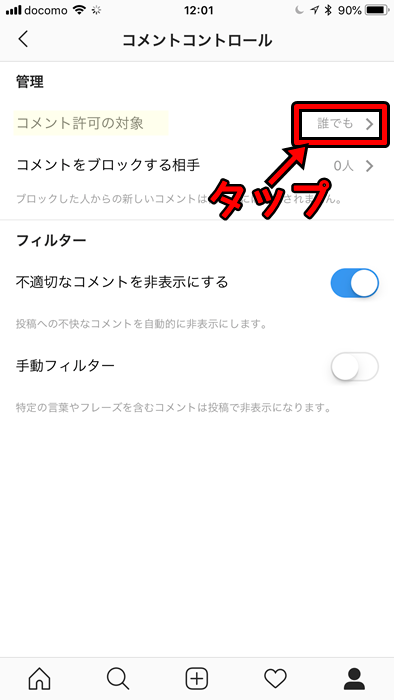Create a new post with plus icon

coord(197,679)
